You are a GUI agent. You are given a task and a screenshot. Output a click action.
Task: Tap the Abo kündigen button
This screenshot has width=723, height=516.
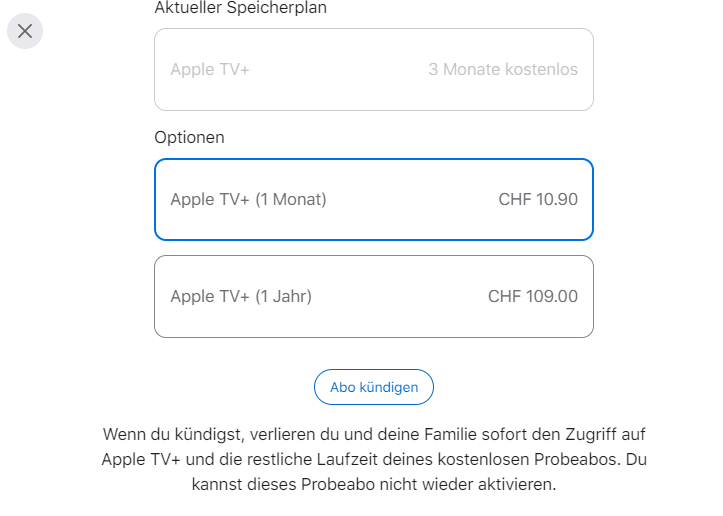373,387
